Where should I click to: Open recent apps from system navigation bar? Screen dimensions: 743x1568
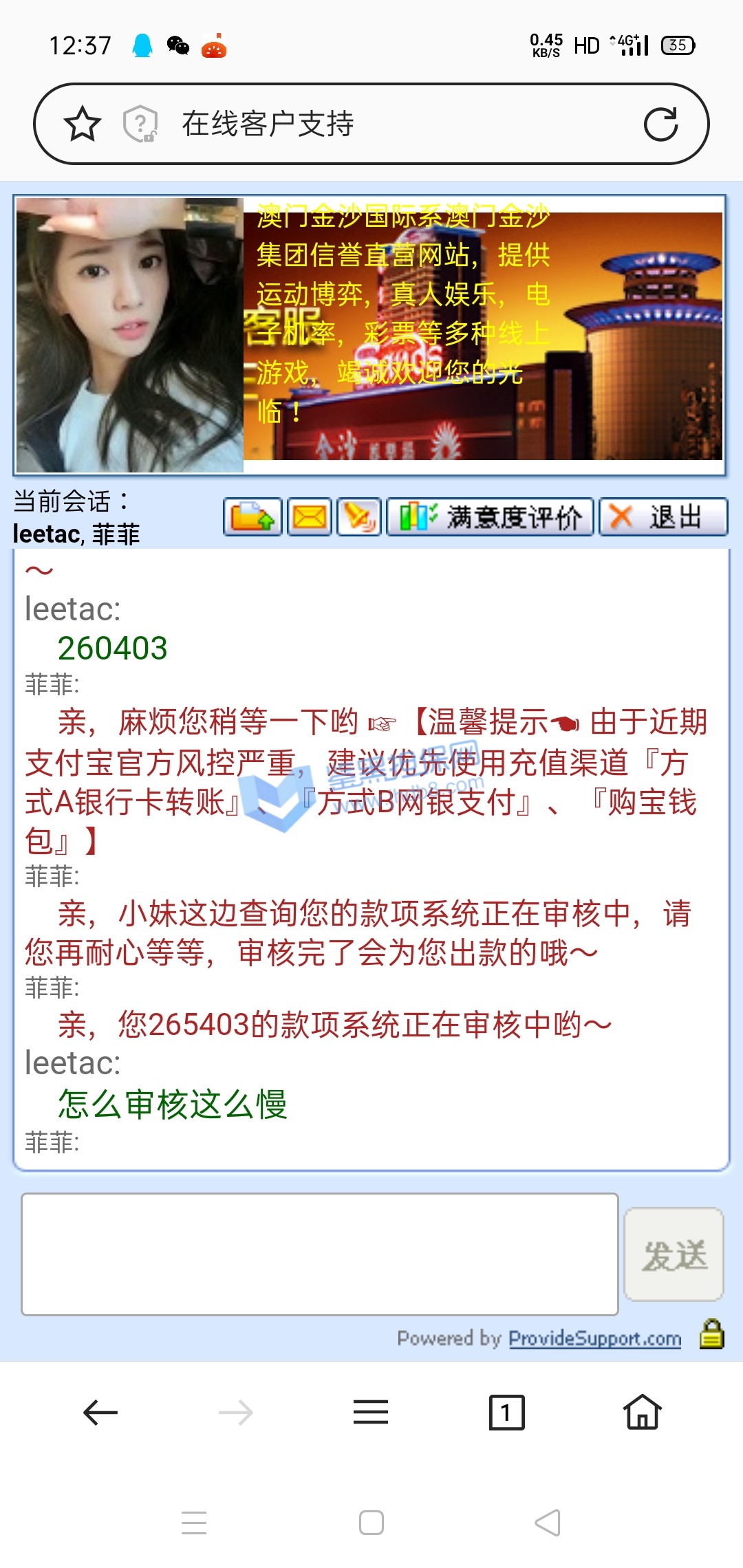pyautogui.click(x=194, y=1523)
